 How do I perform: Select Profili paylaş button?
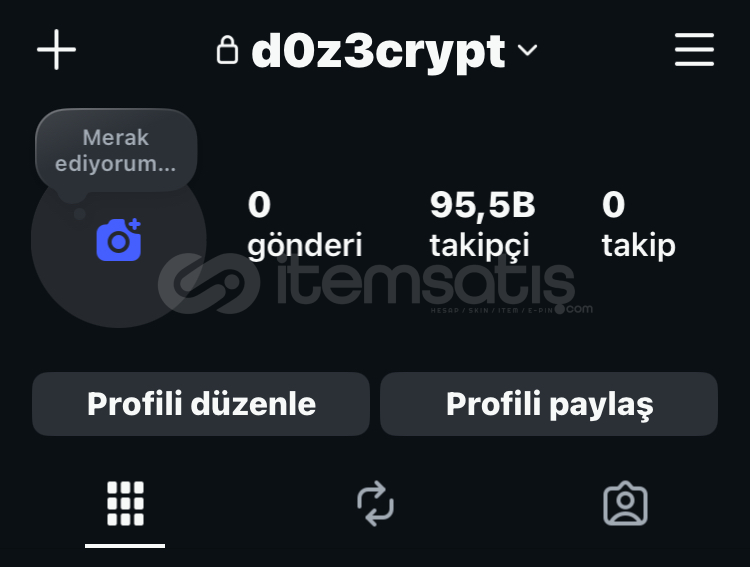549,404
